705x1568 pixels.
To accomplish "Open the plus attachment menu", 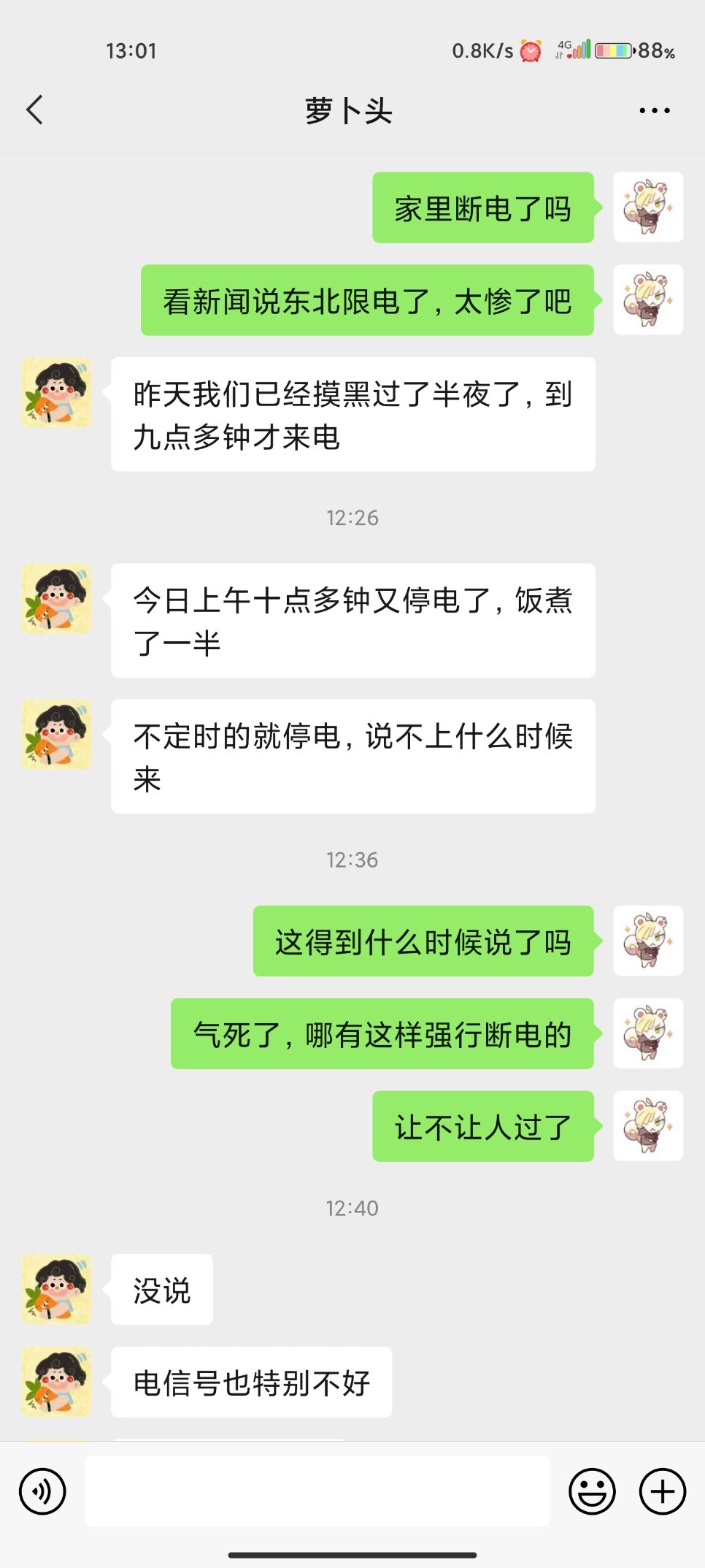I will [662, 1491].
